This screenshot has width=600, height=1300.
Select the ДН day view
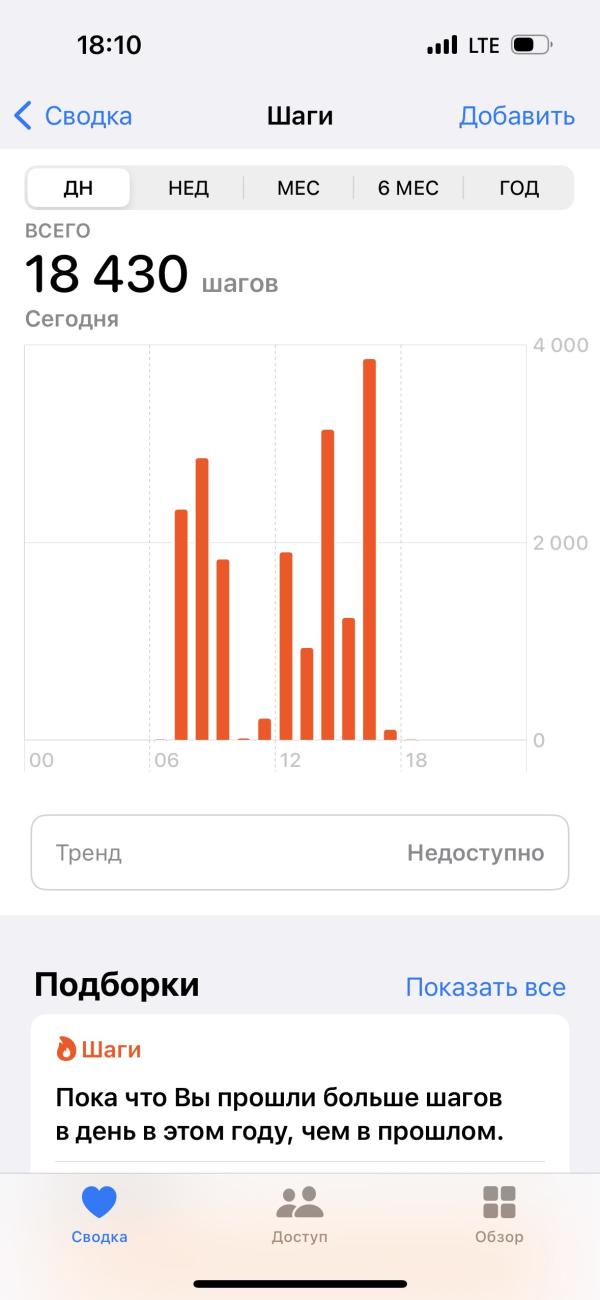click(x=78, y=188)
